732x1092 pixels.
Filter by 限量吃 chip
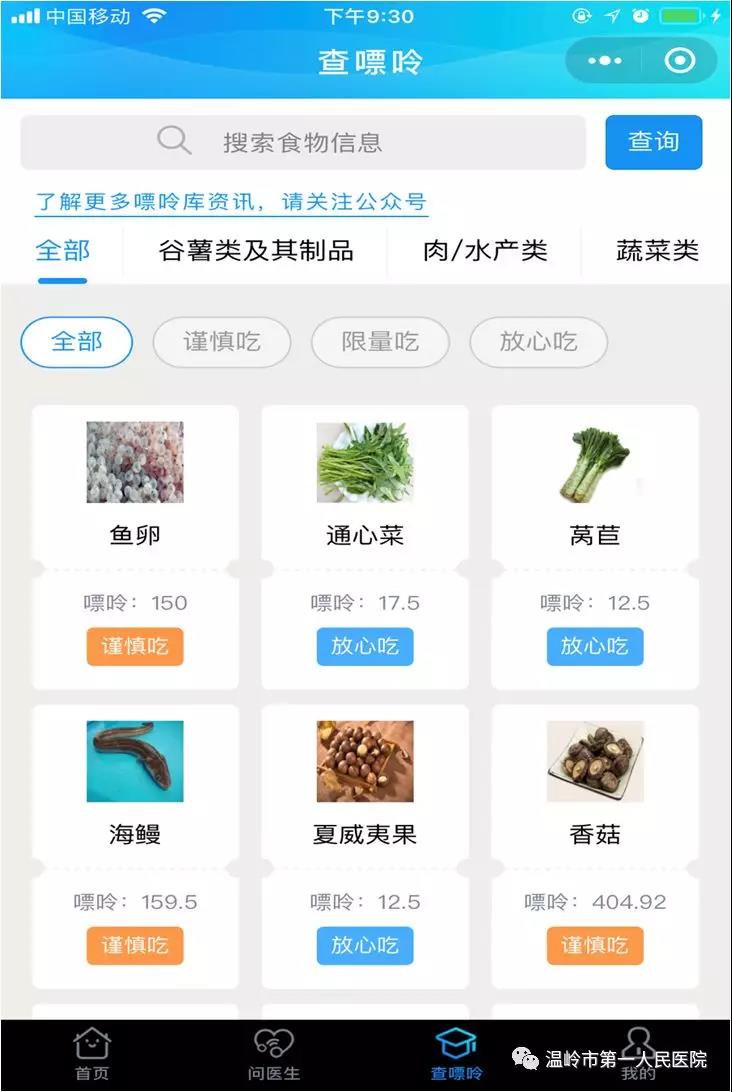(x=380, y=342)
